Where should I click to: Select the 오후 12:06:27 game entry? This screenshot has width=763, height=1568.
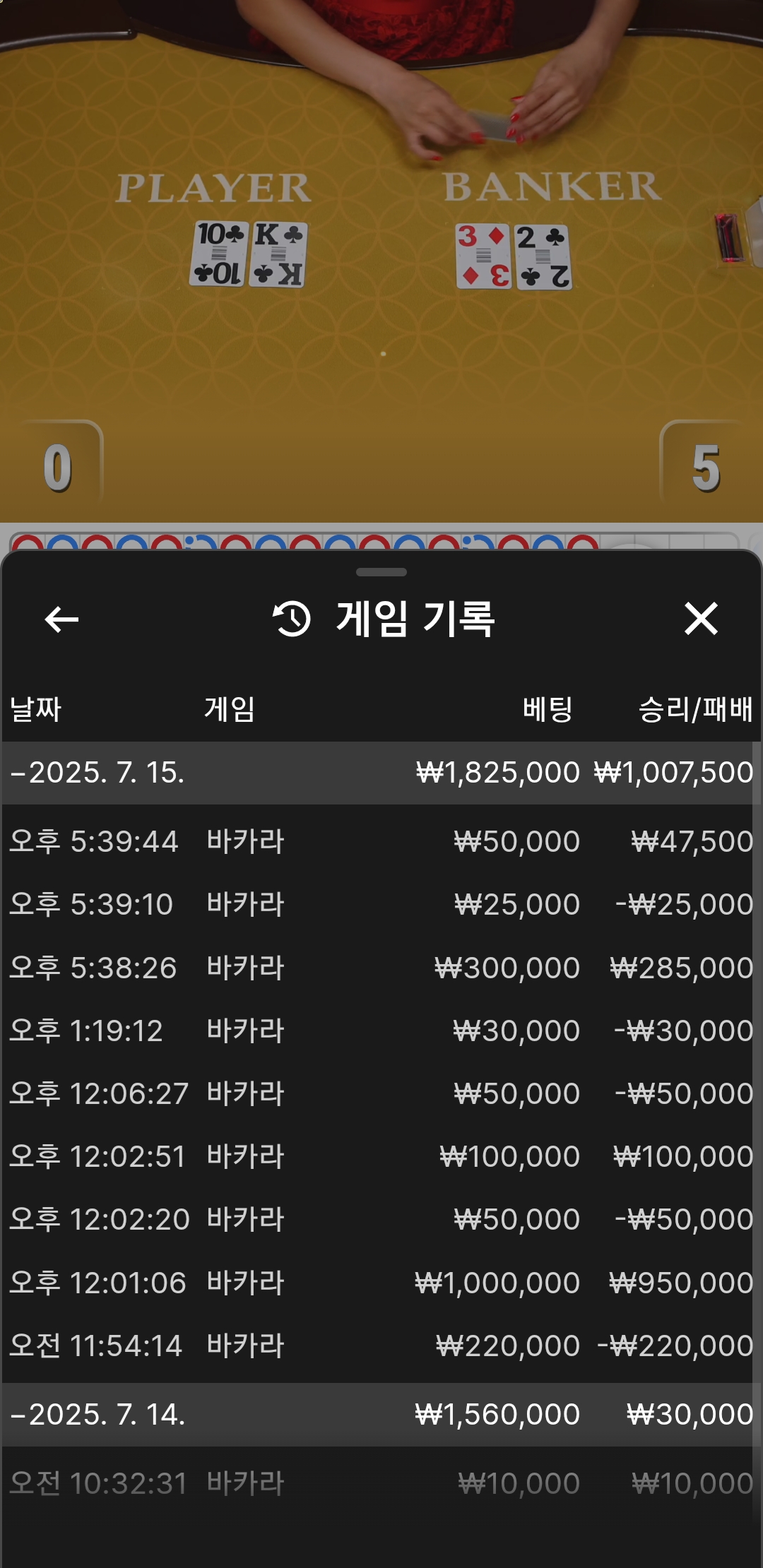tap(381, 1093)
